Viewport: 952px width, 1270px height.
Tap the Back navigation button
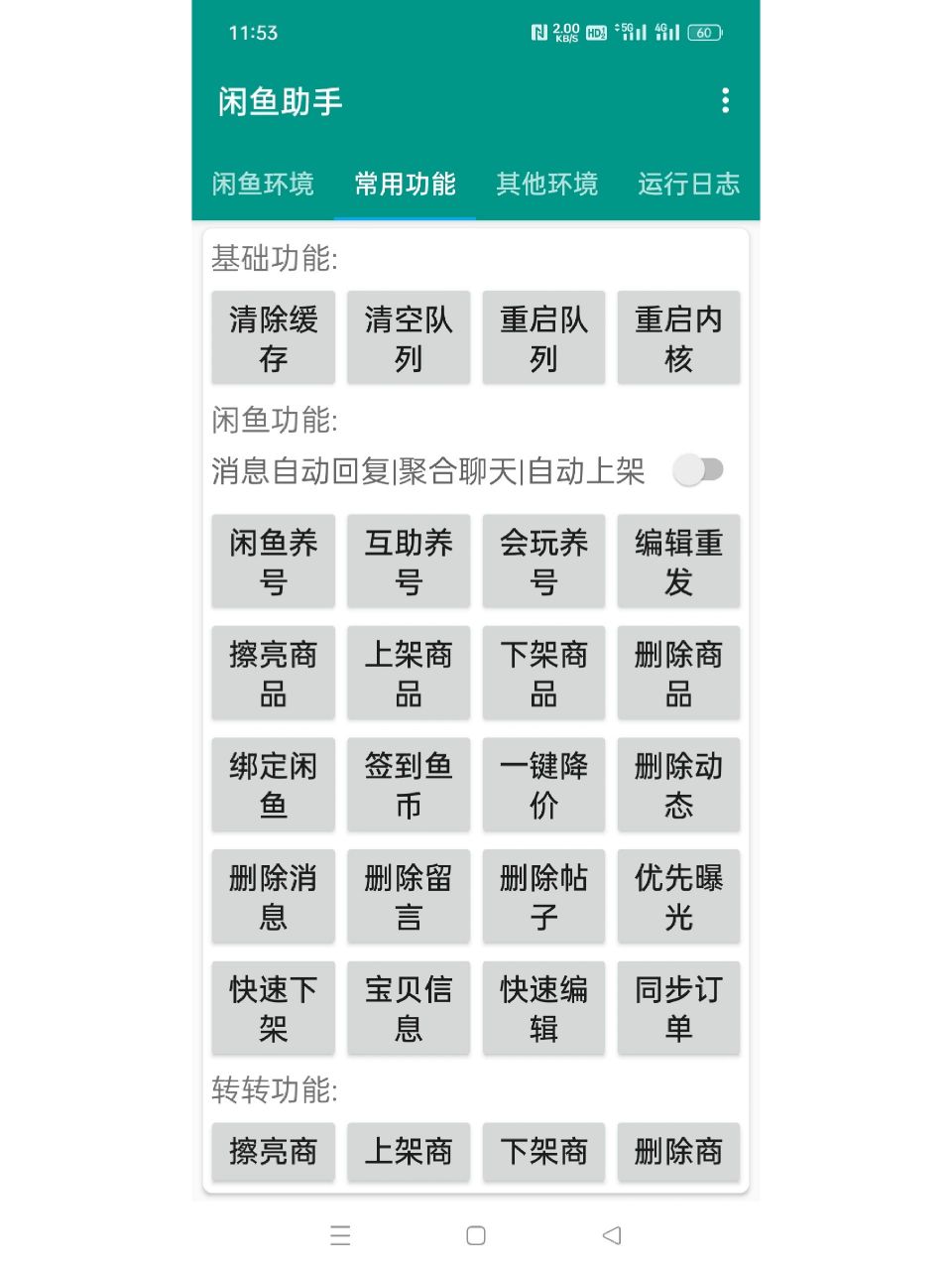612,1235
